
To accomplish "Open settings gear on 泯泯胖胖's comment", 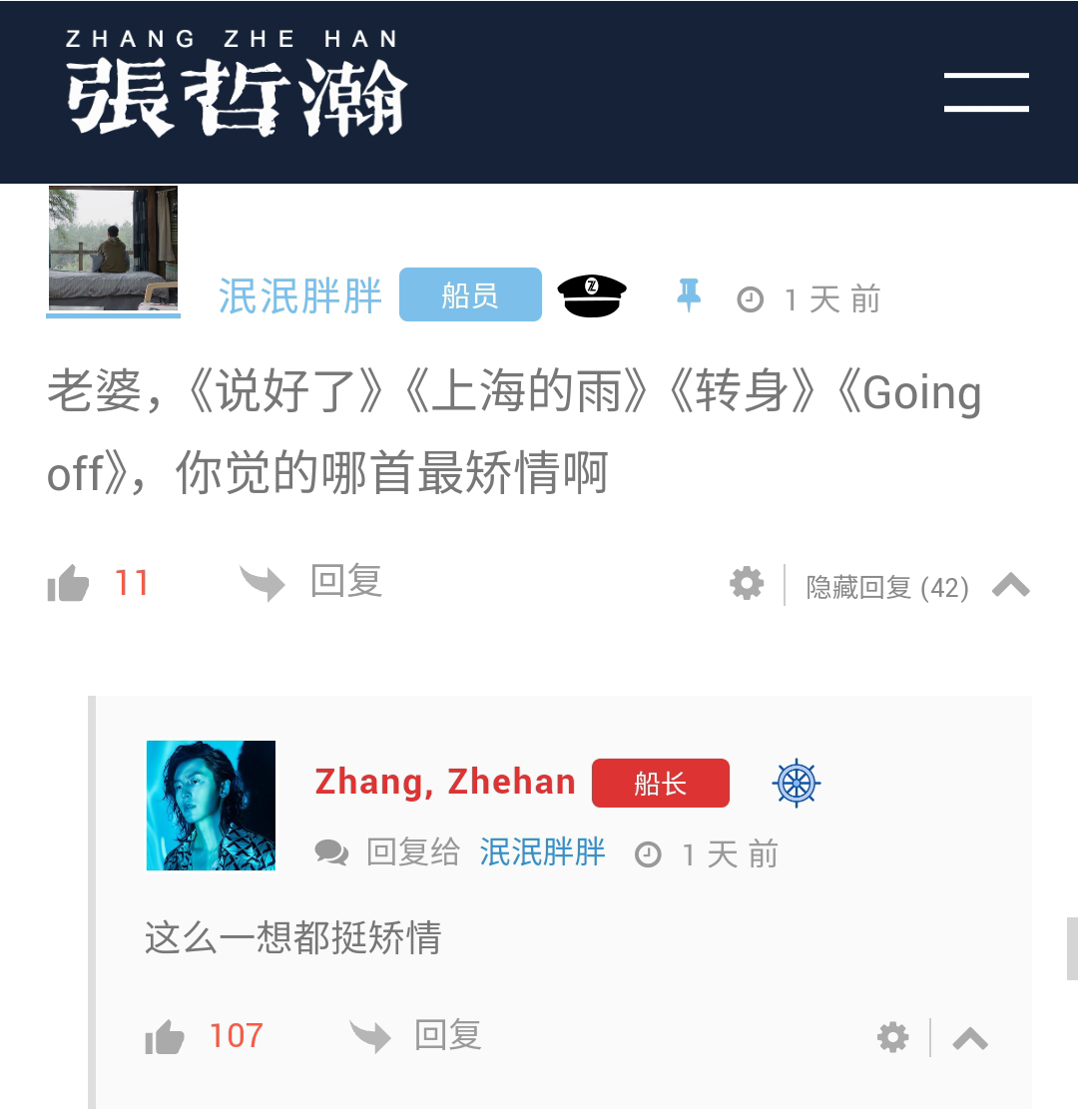I will (x=747, y=584).
